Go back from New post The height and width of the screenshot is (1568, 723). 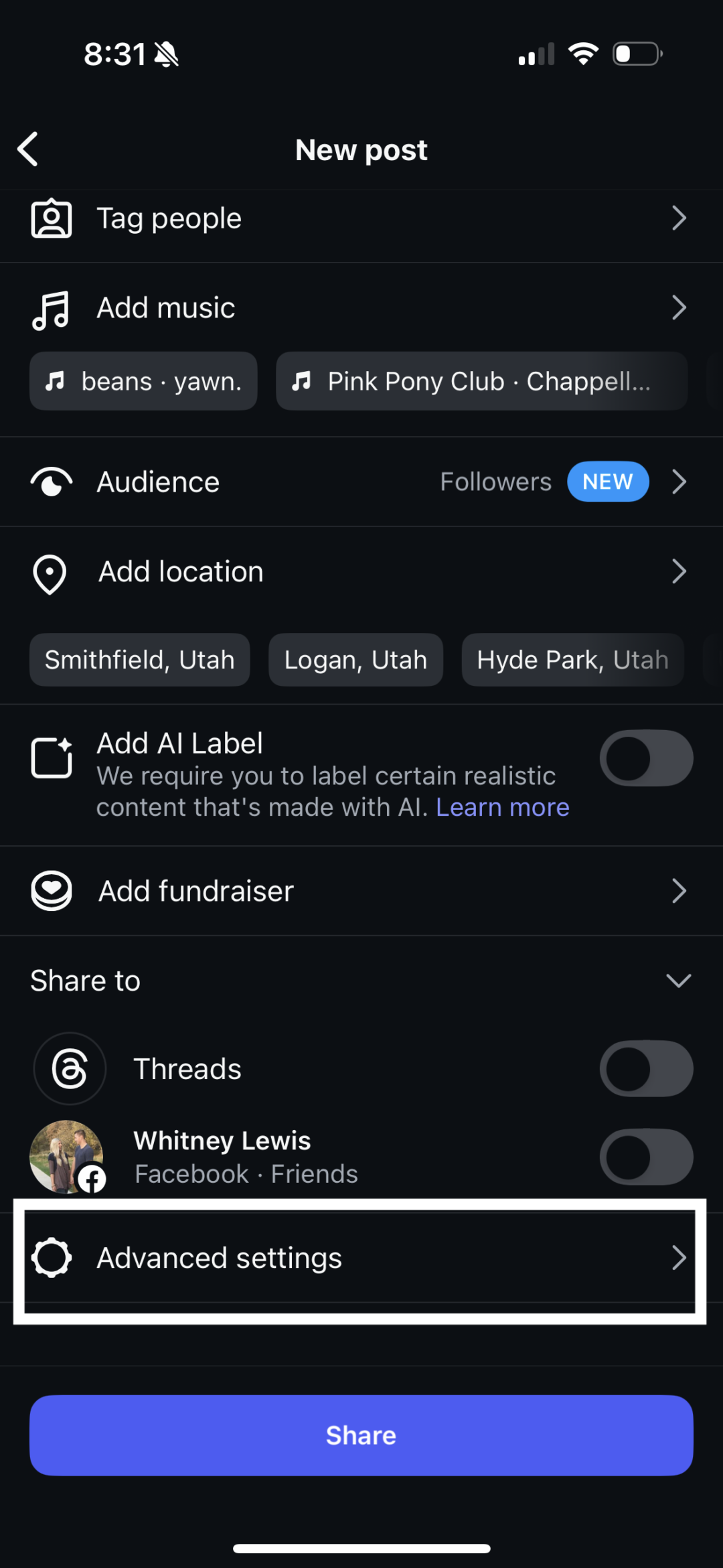coord(28,149)
